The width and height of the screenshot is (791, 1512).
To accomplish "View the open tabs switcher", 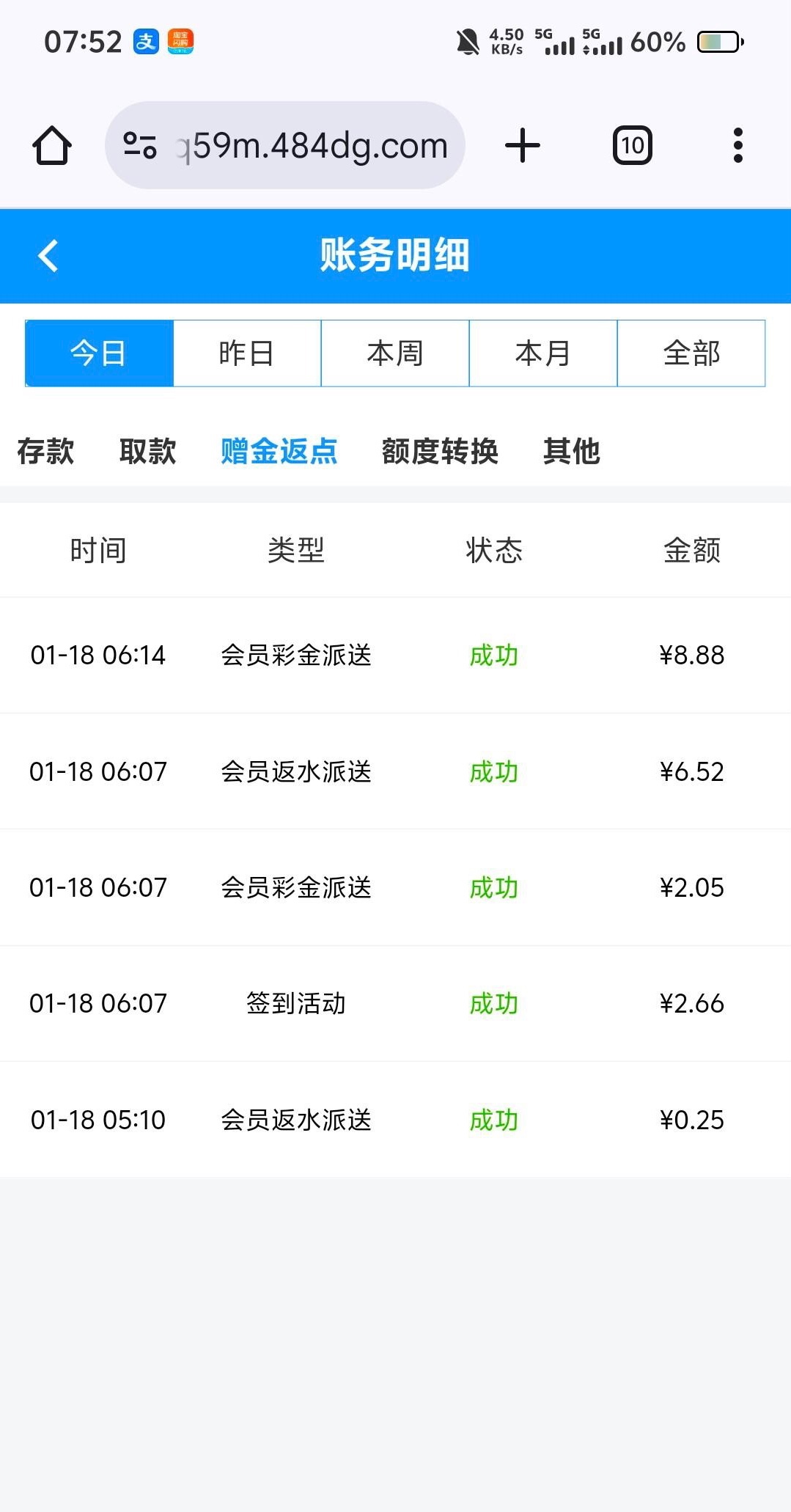I will pyautogui.click(x=632, y=146).
